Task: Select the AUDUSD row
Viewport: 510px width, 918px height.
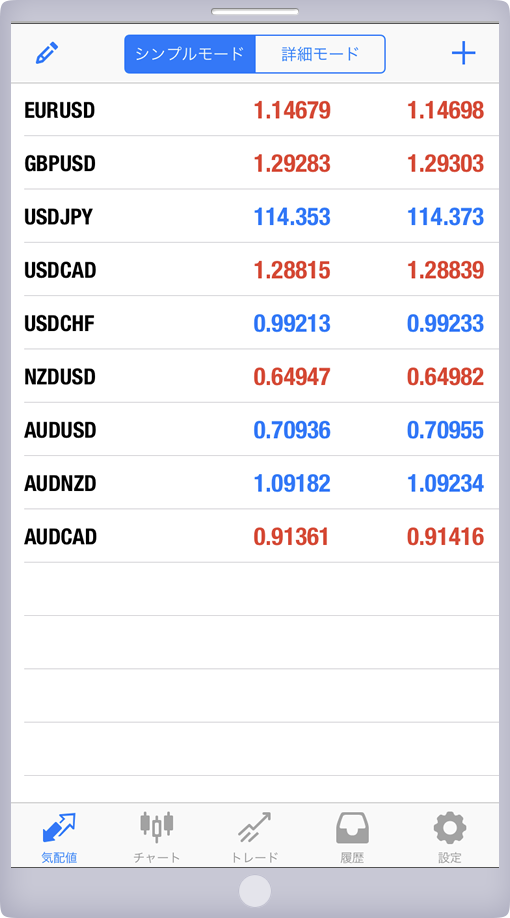Action: click(x=255, y=429)
